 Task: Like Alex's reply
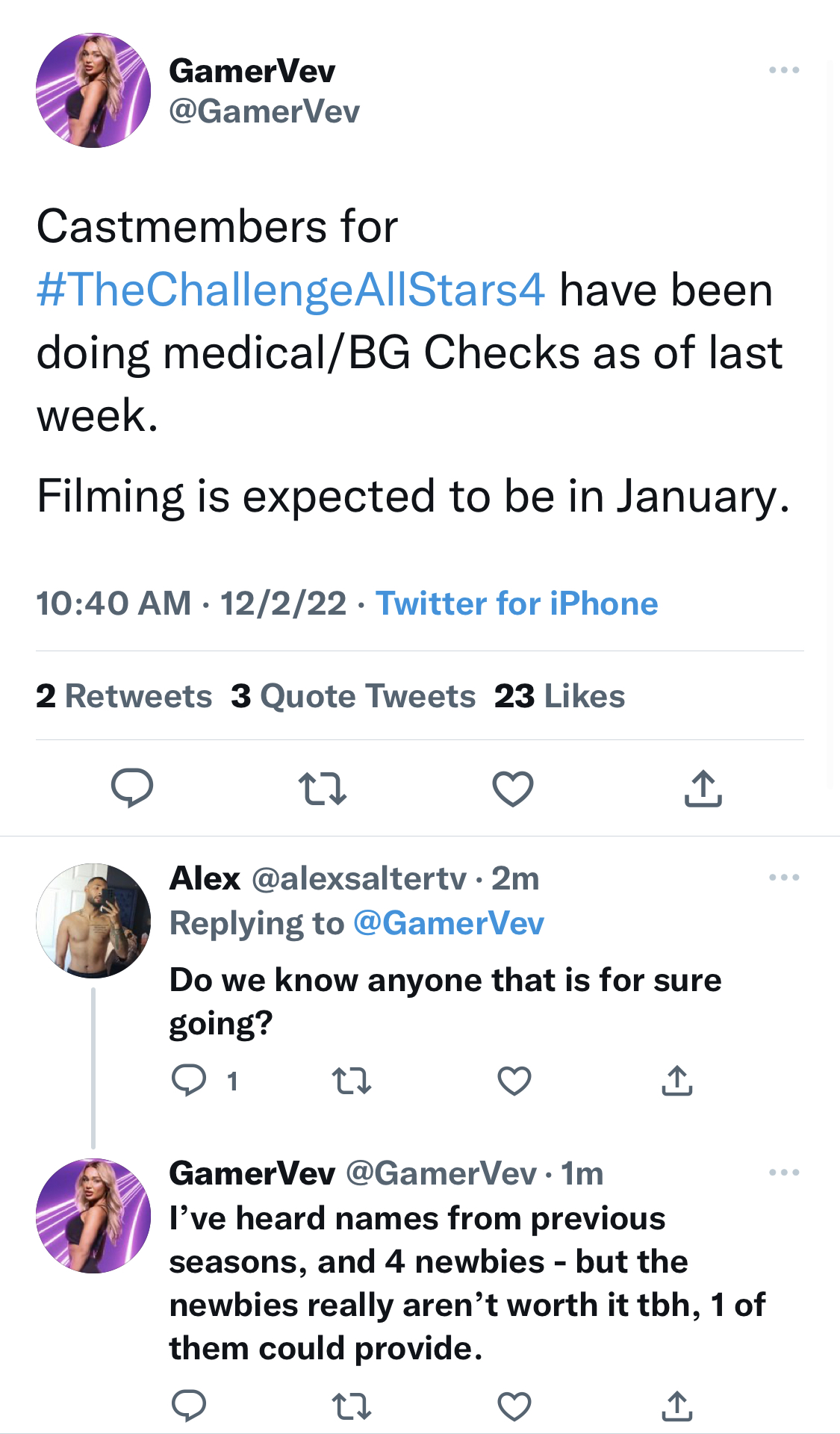coord(514,1081)
